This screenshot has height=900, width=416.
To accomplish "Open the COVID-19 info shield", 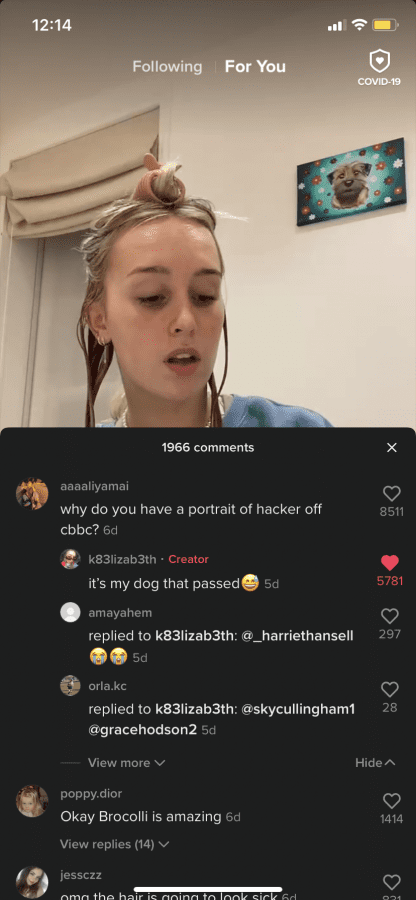I will tap(379, 67).
